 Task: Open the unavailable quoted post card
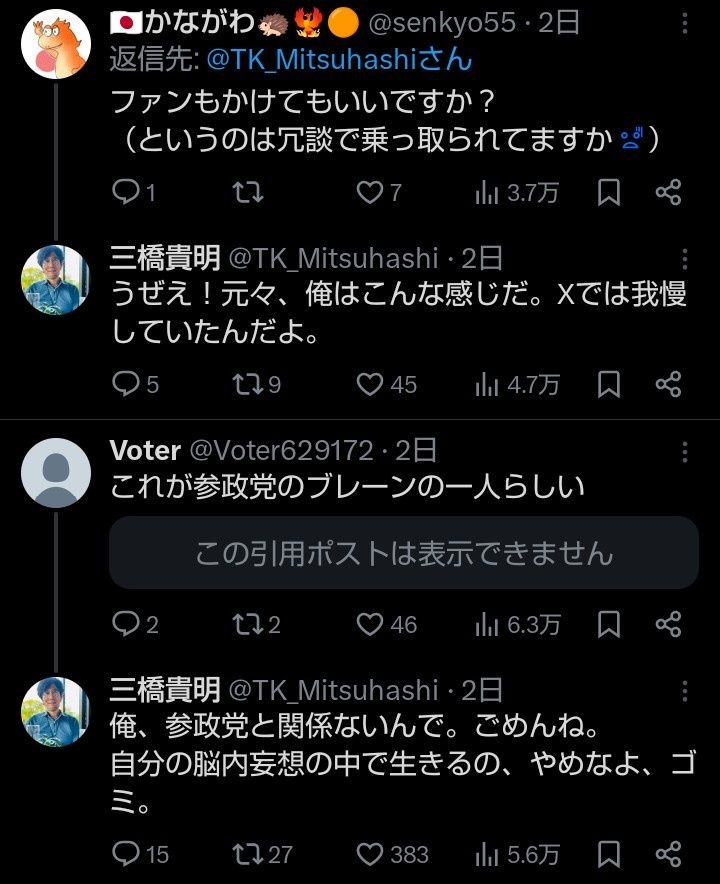(403, 552)
